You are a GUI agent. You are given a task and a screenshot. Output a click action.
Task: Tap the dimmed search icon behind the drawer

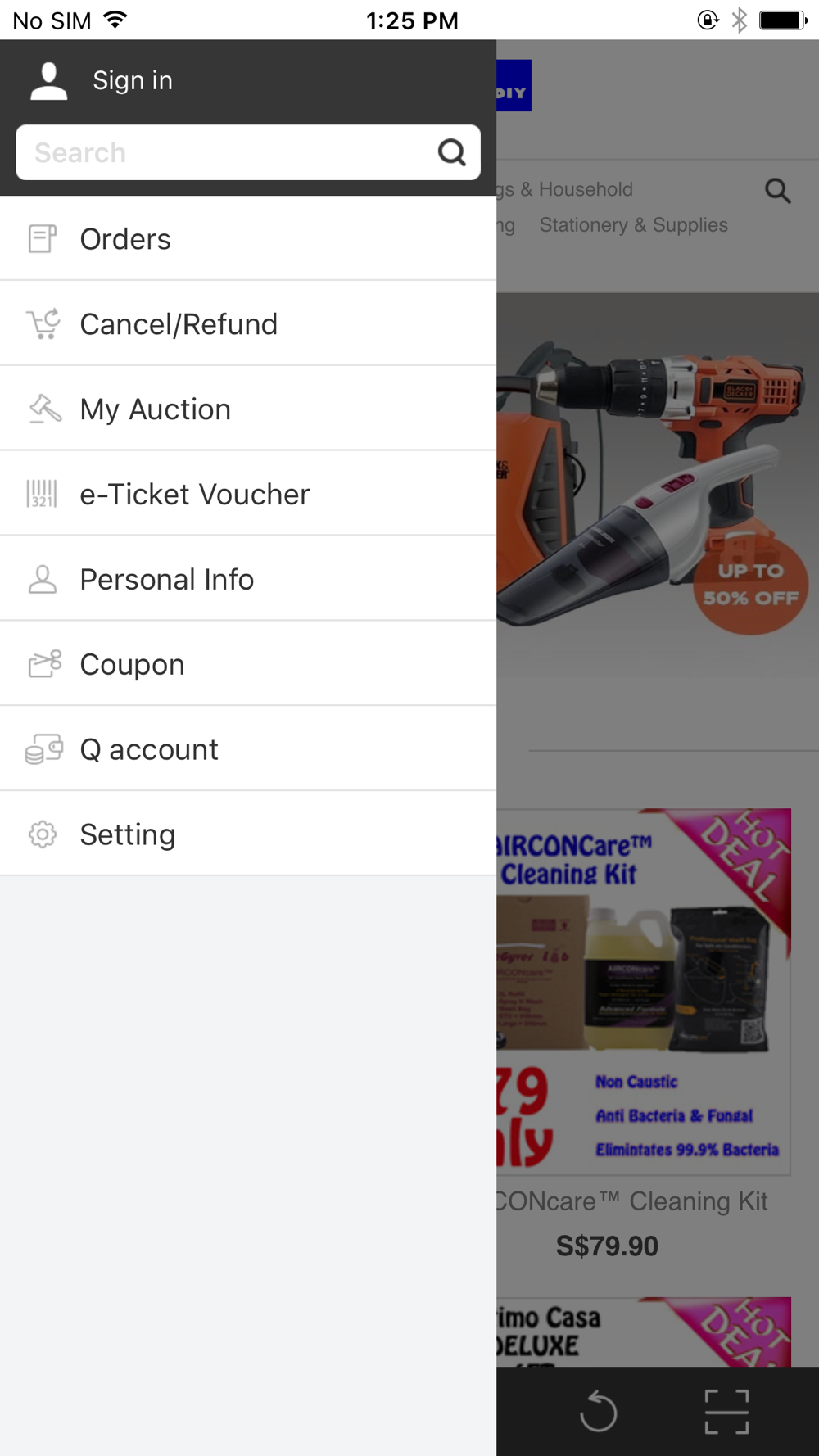pos(777,191)
